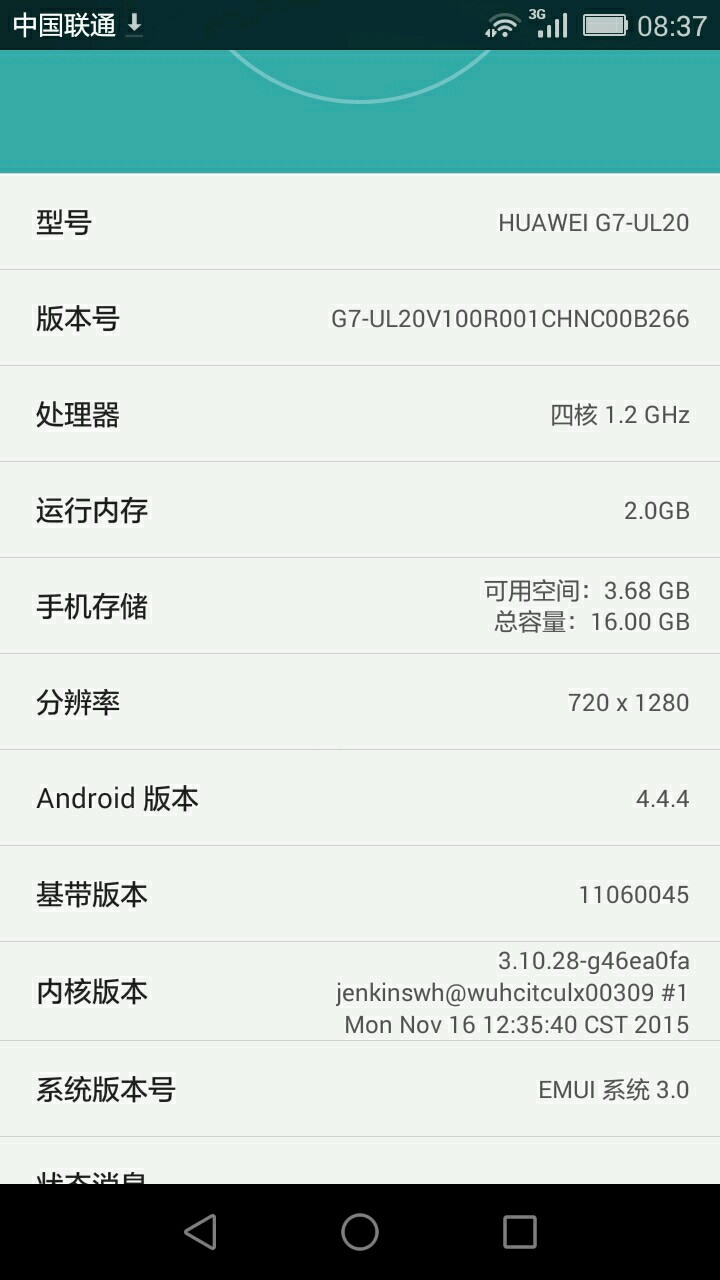Return to the home screen
Viewport: 720px width, 1280px height.
[x=360, y=1232]
